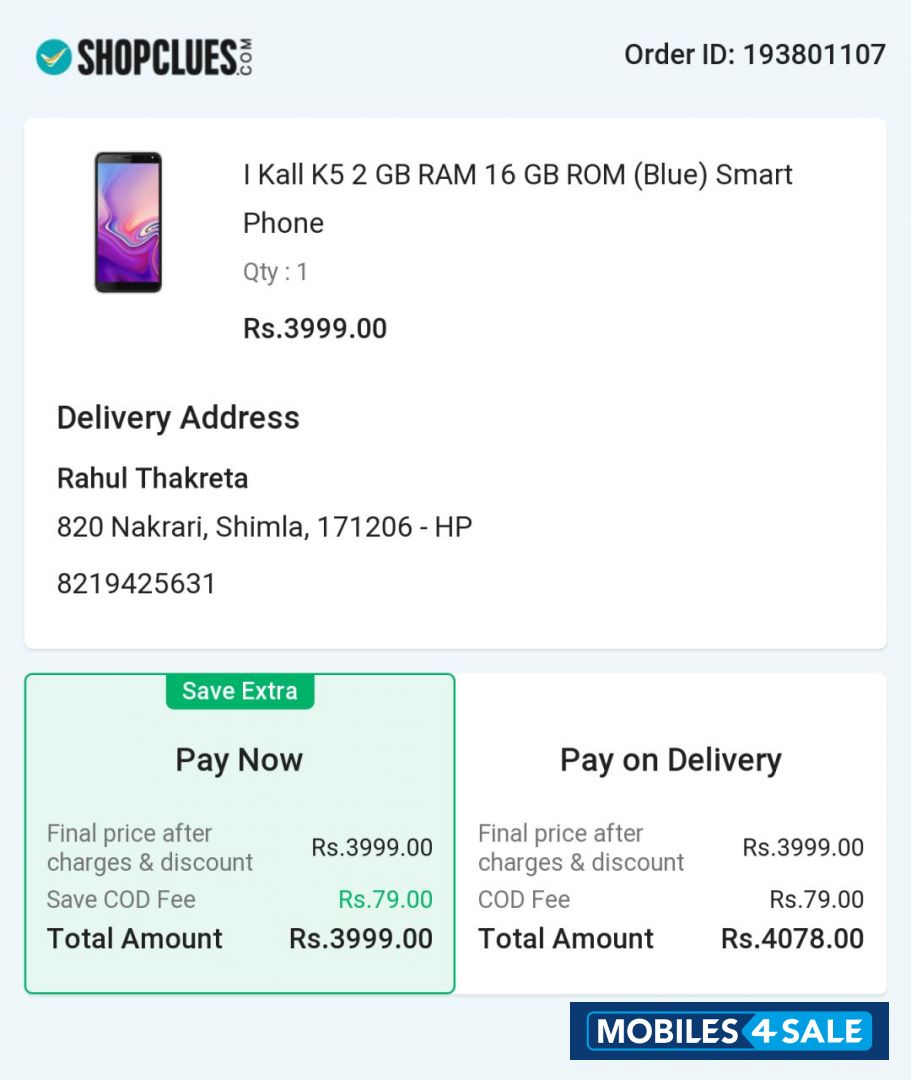
Task: Click the Final price after charges label
Action: 128,847
